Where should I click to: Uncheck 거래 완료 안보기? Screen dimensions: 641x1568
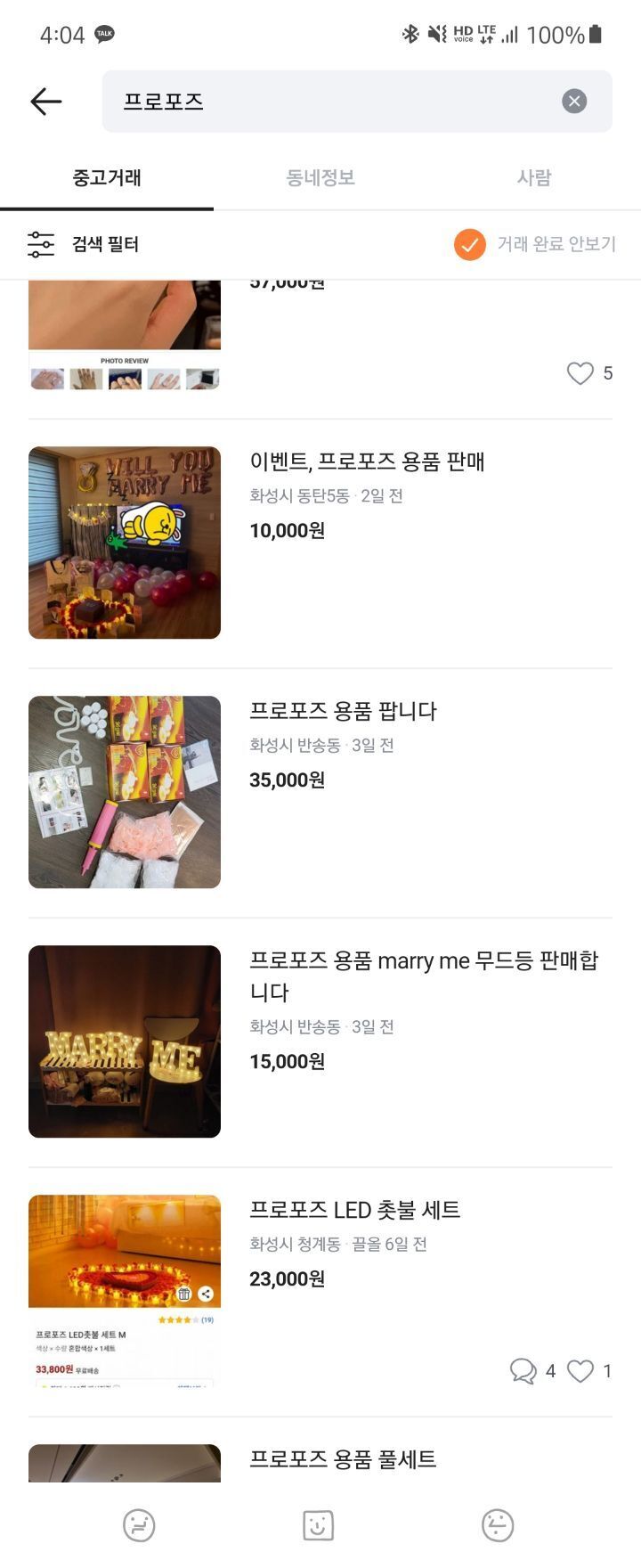[470, 244]
